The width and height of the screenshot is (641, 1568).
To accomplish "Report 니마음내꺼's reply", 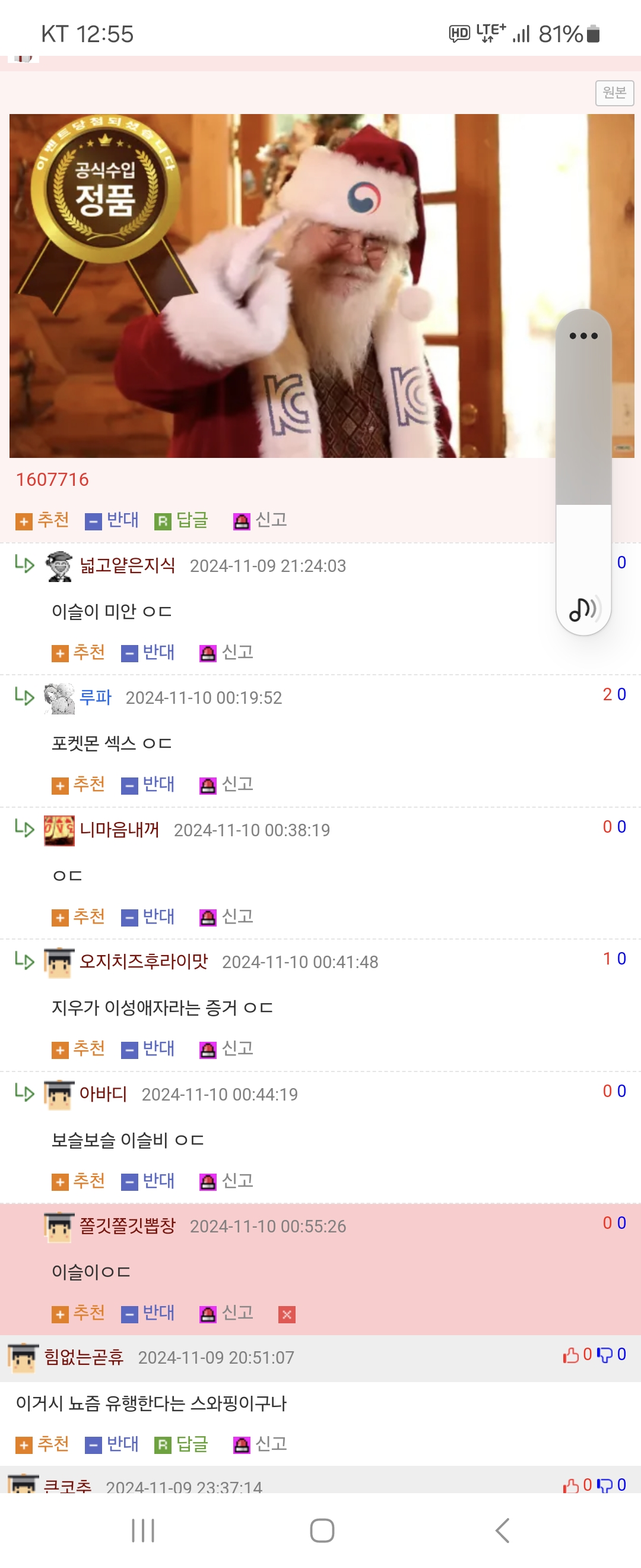I will pyautogui.click(x=227, y=916).
